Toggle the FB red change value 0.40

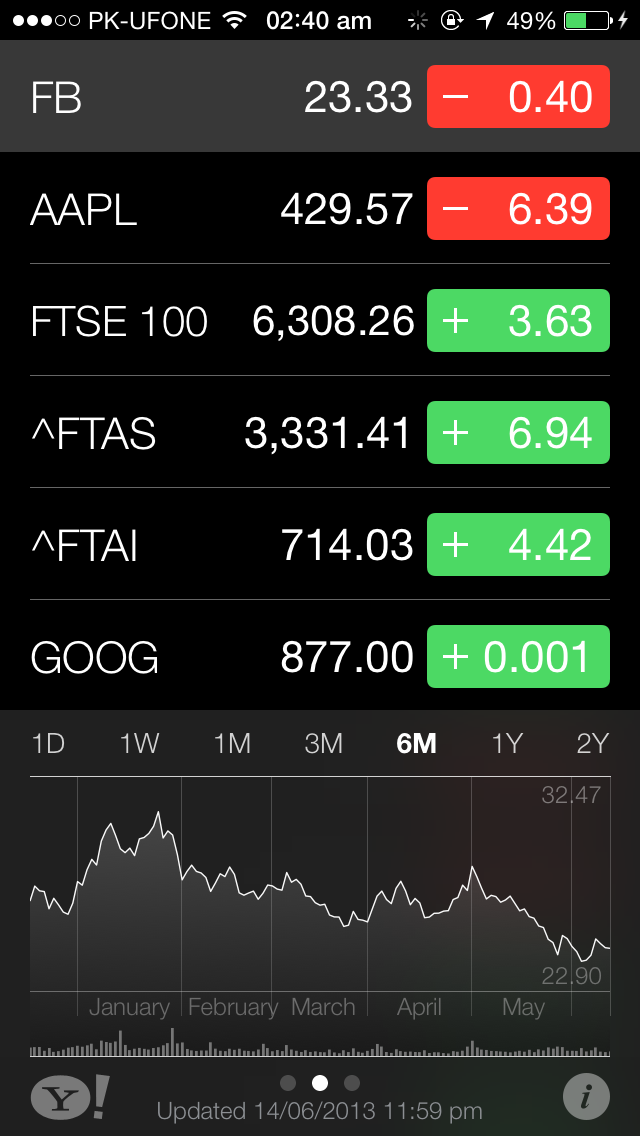(x=518, y=96)
